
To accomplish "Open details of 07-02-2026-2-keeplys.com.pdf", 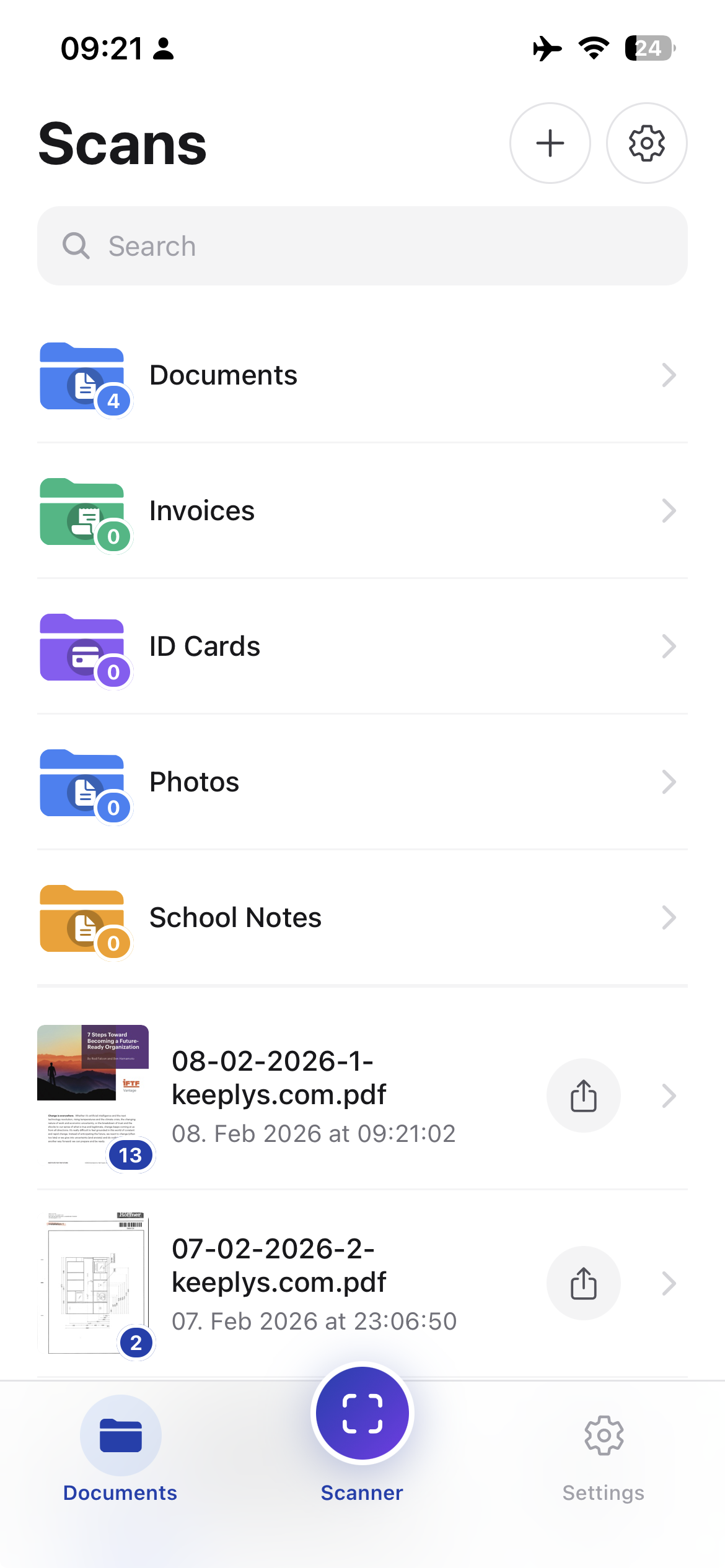I will coord(669,1283).
